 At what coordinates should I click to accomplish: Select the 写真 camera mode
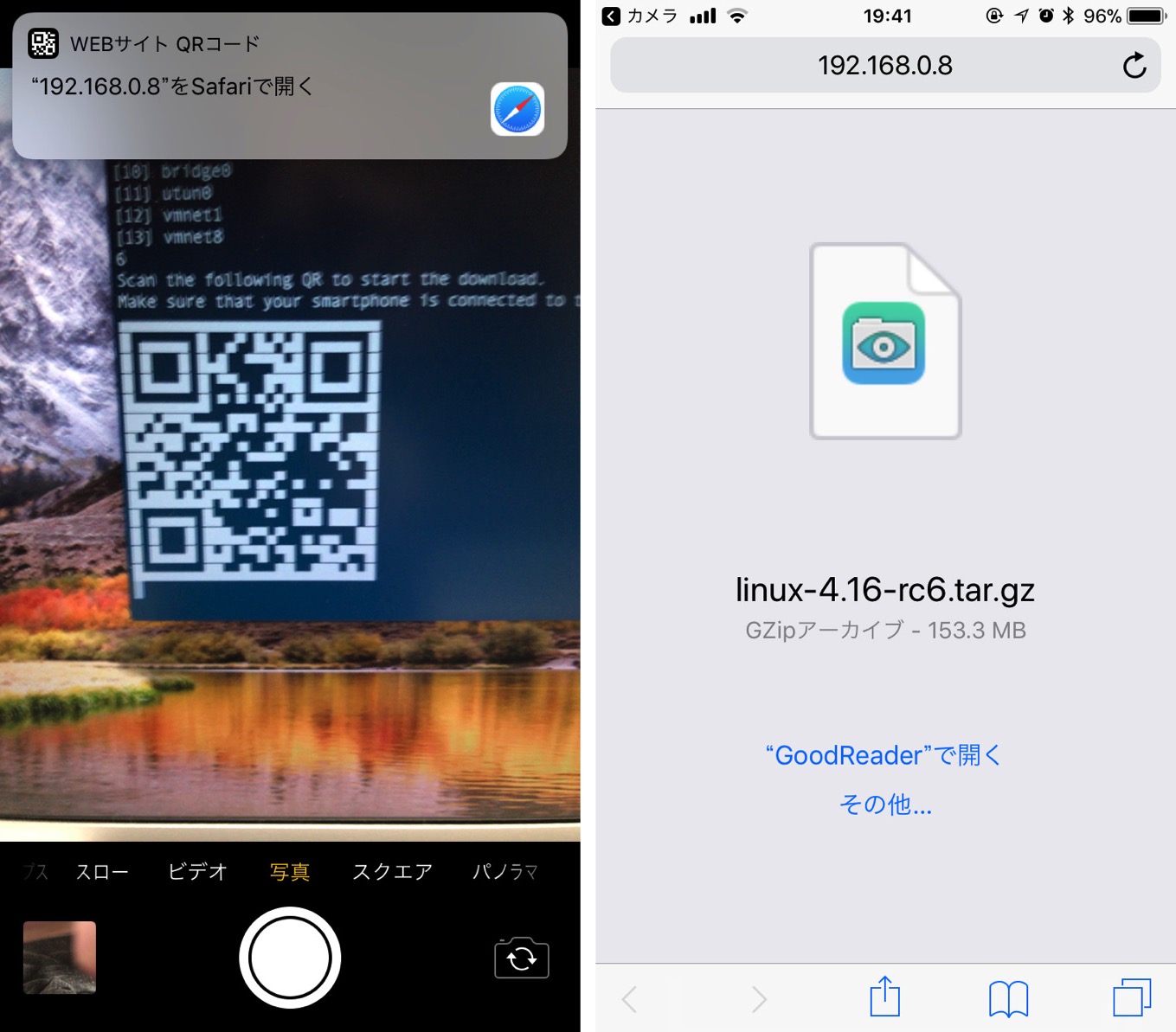290,871
